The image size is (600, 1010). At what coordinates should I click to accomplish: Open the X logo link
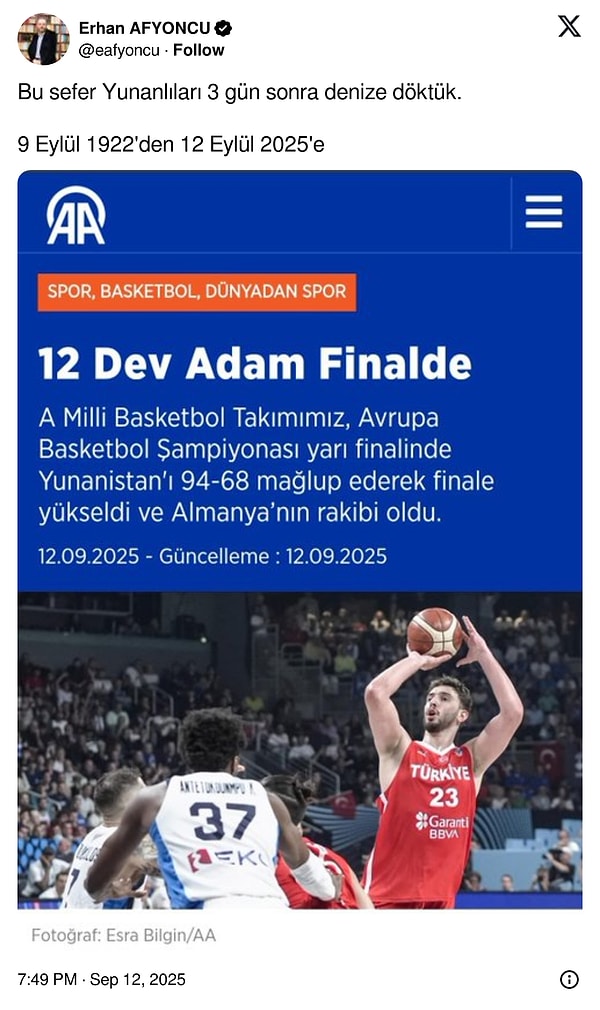tap(569, 27)
